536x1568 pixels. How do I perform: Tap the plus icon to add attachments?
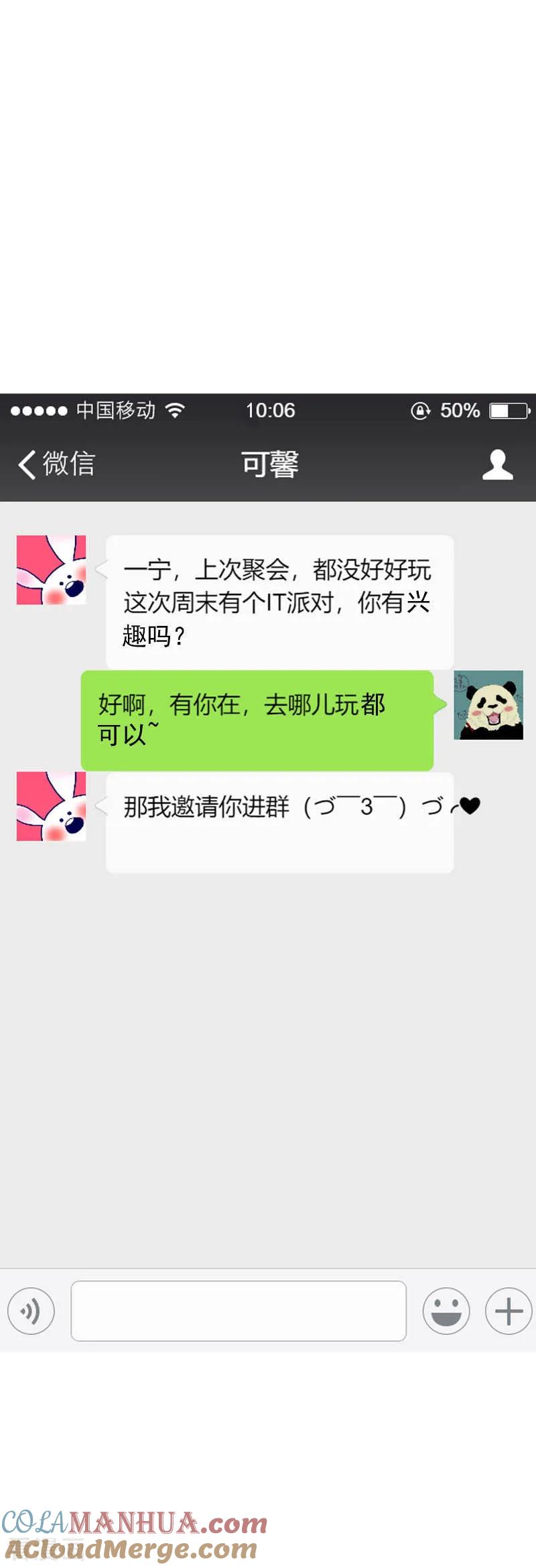tap(508, 1311)
